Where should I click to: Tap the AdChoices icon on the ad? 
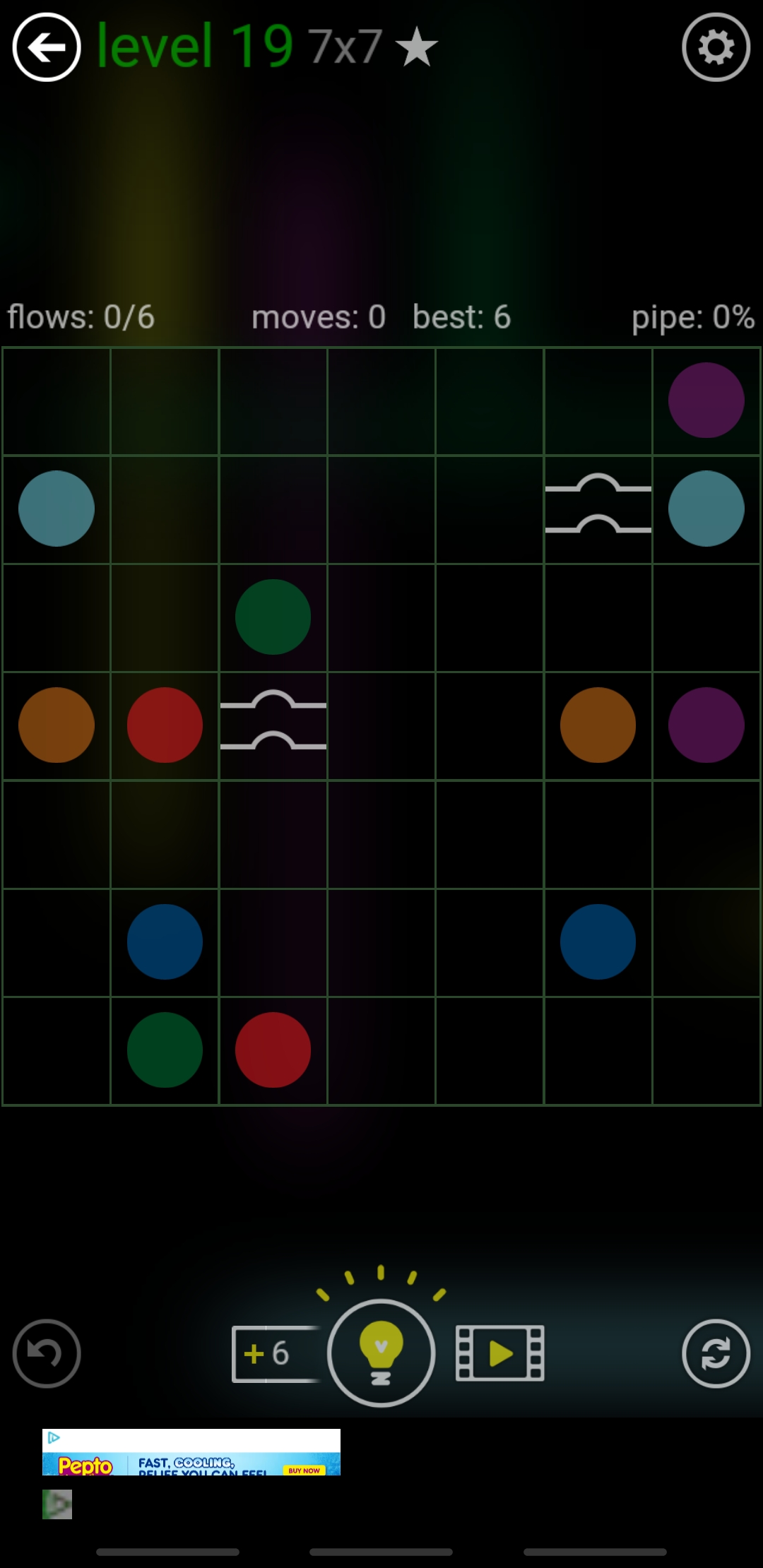(54, 1437)
